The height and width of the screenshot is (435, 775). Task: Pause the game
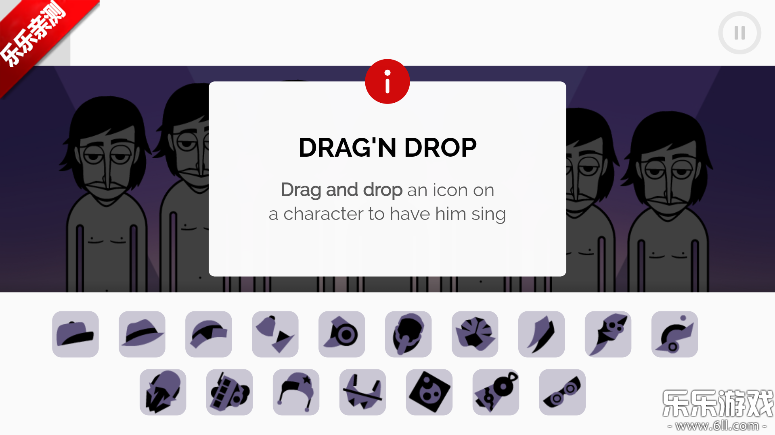click(740, 33)
